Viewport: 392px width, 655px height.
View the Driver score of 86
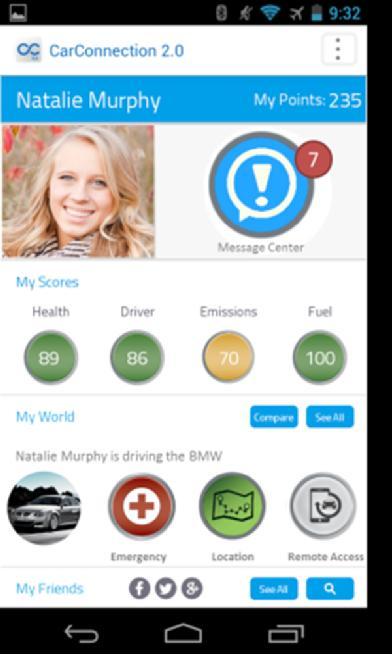point(137,357)
